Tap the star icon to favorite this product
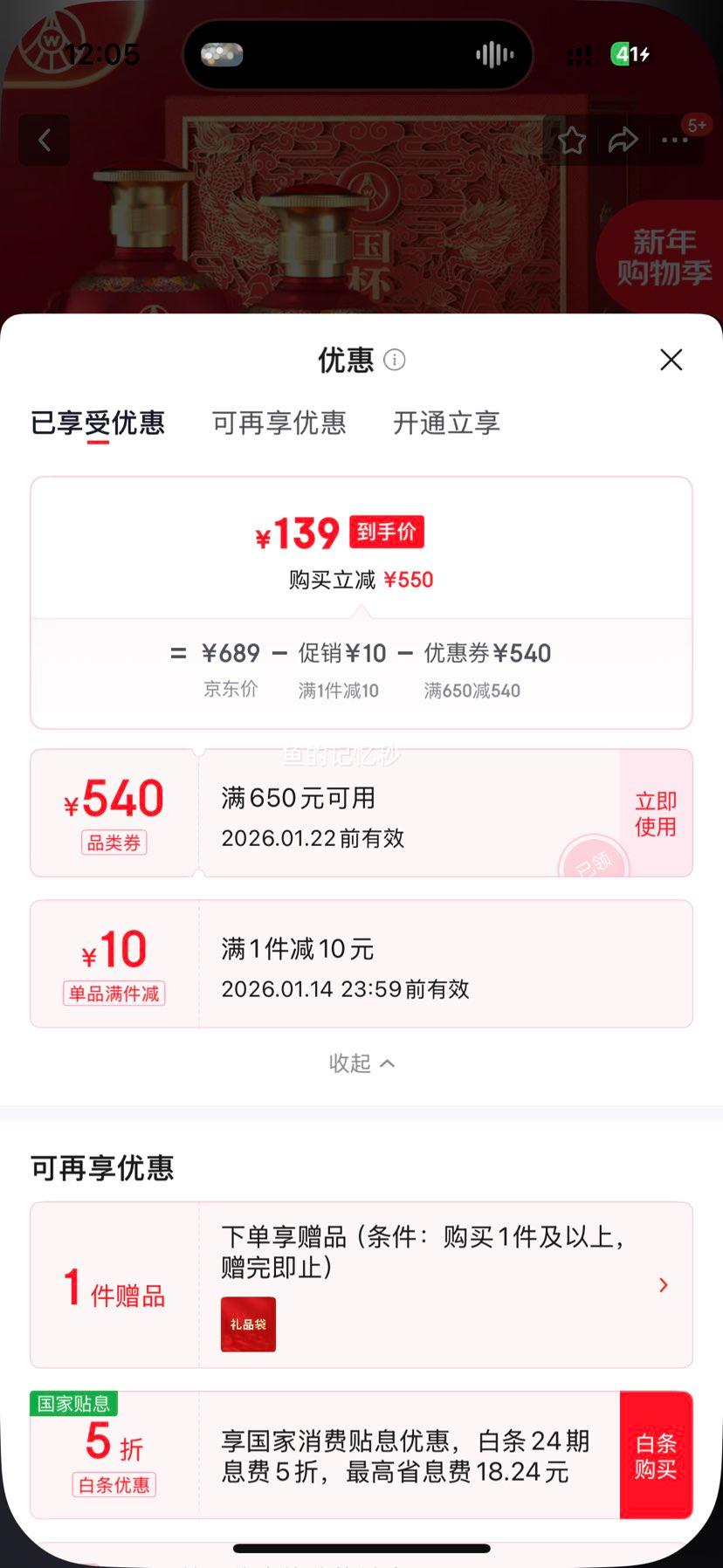Screen dimensions: 723x1568 (572, 140)
